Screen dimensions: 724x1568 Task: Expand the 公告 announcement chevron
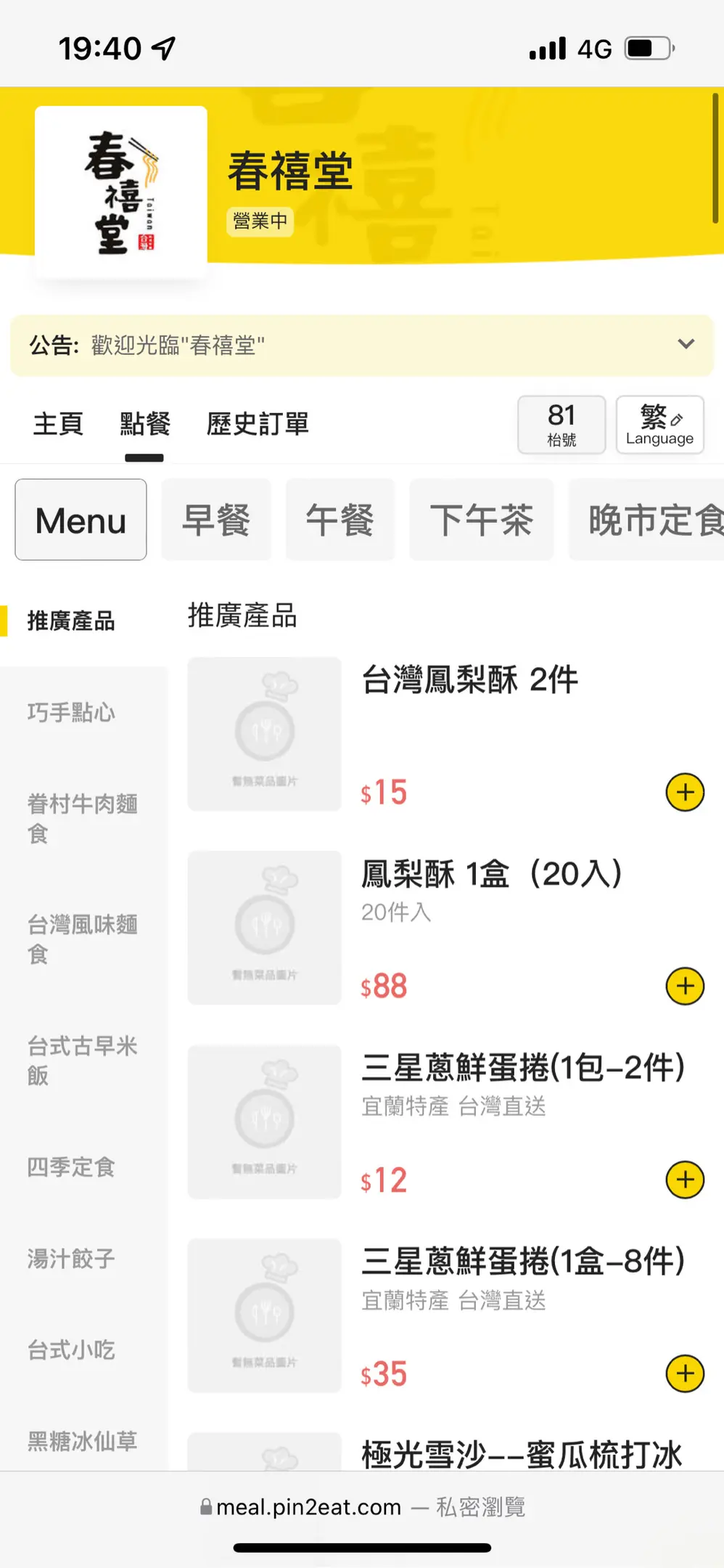pyautogui.click(x=686, y=344)
